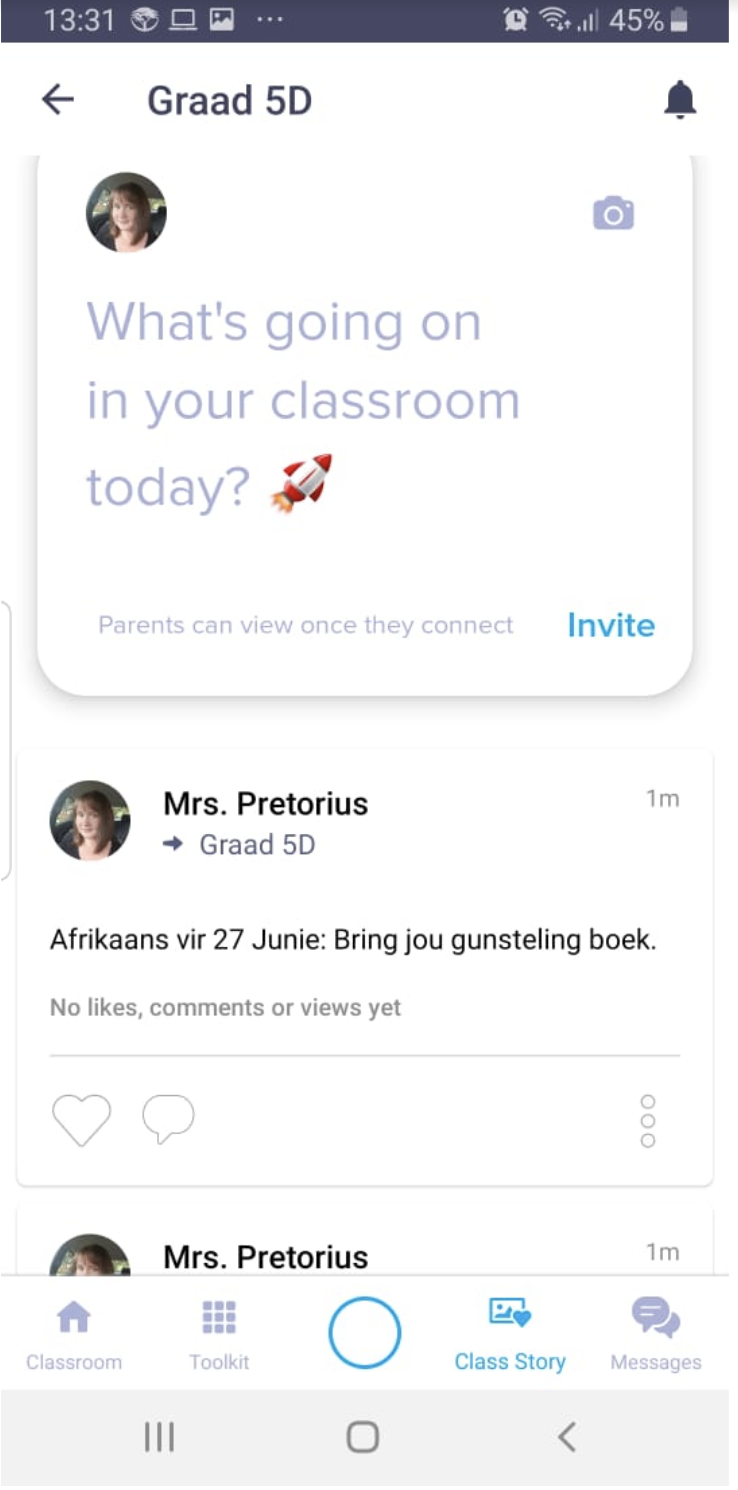Screen dimensions: 738x1490
Task: Start a new post in the 'What's going on' field
Action: 303,402
